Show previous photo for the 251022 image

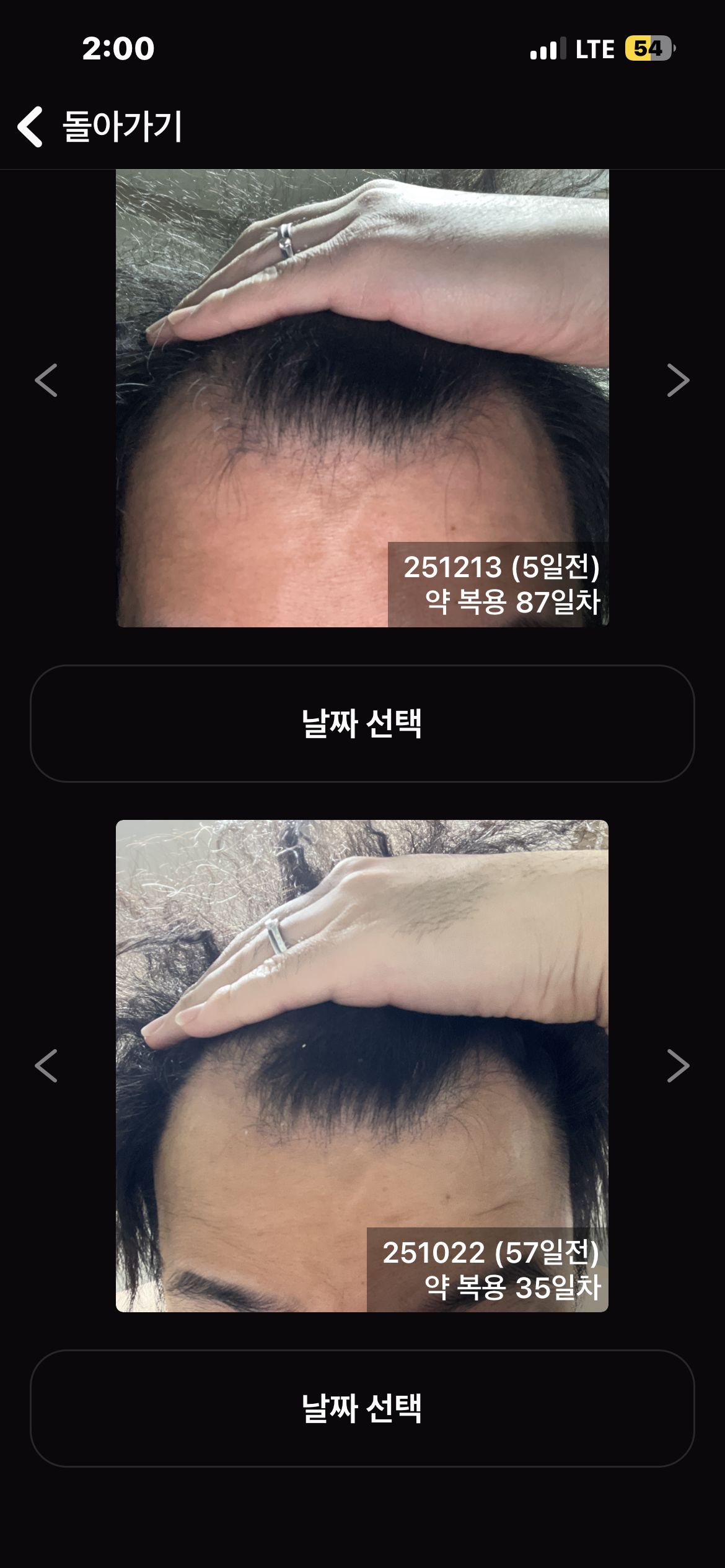pyautogui.click(x=46, y=1065)
